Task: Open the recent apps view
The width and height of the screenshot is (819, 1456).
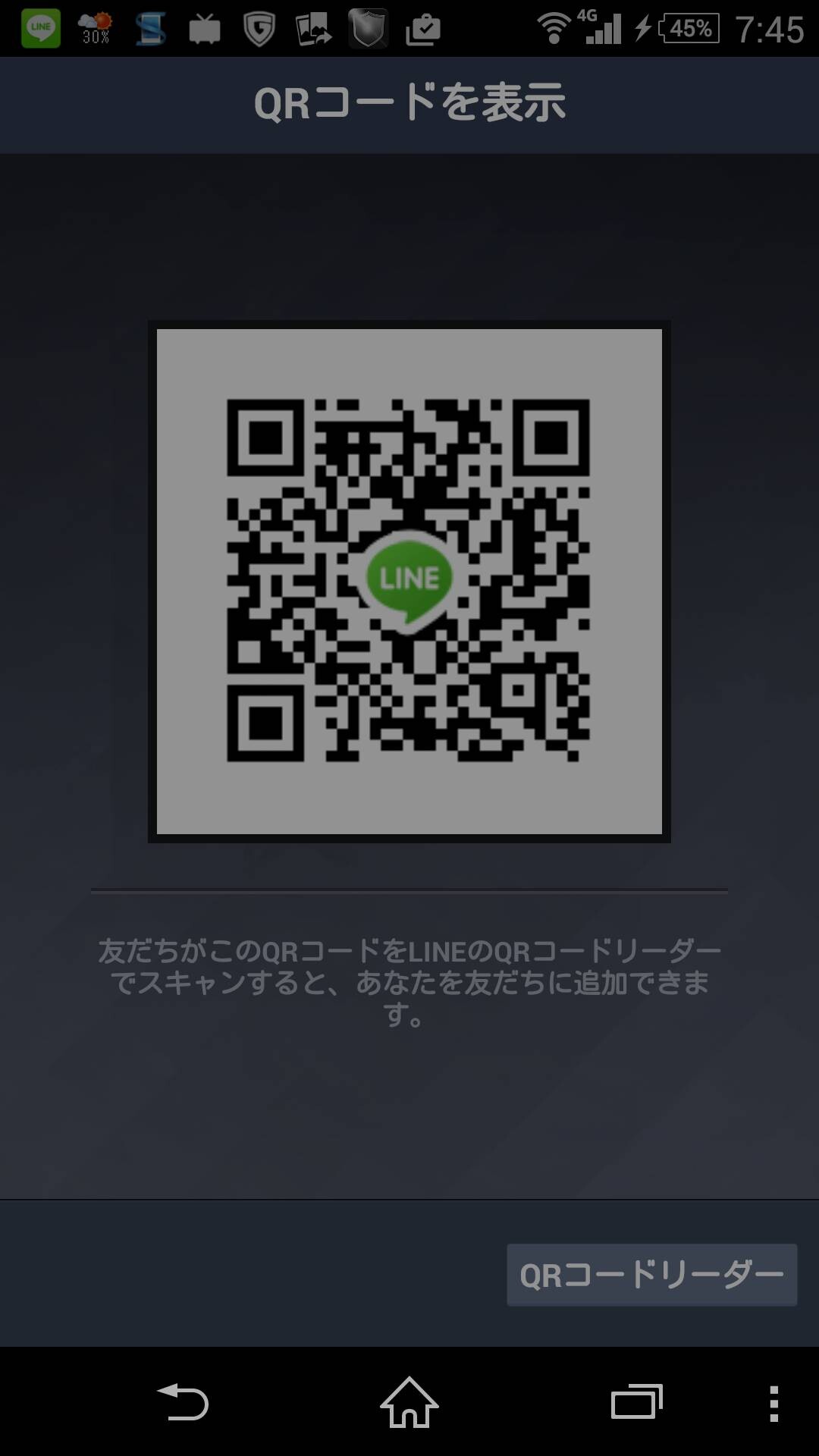Action: click(x=637, y=1402)
